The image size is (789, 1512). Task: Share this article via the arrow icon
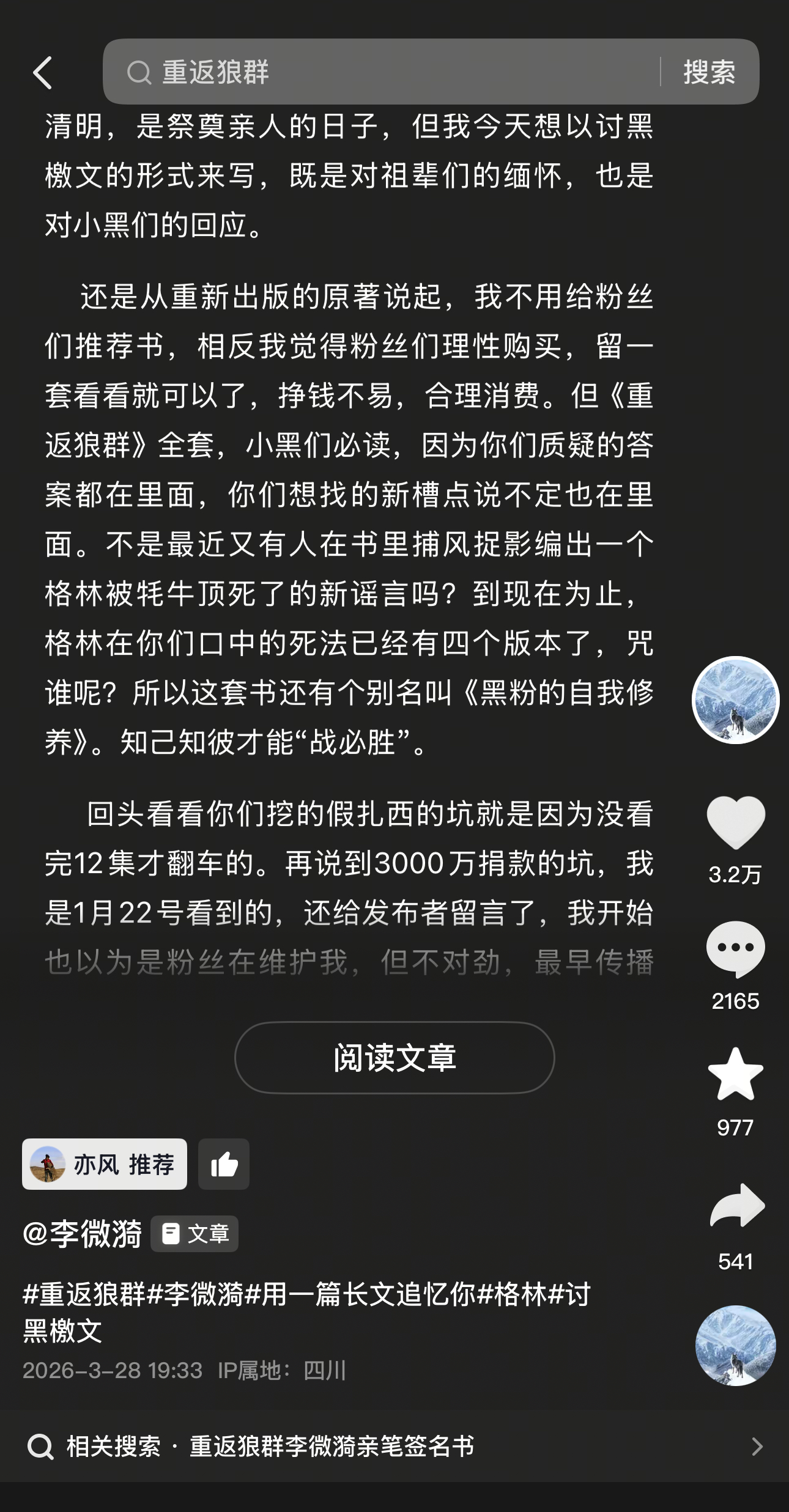(736, 1205)
